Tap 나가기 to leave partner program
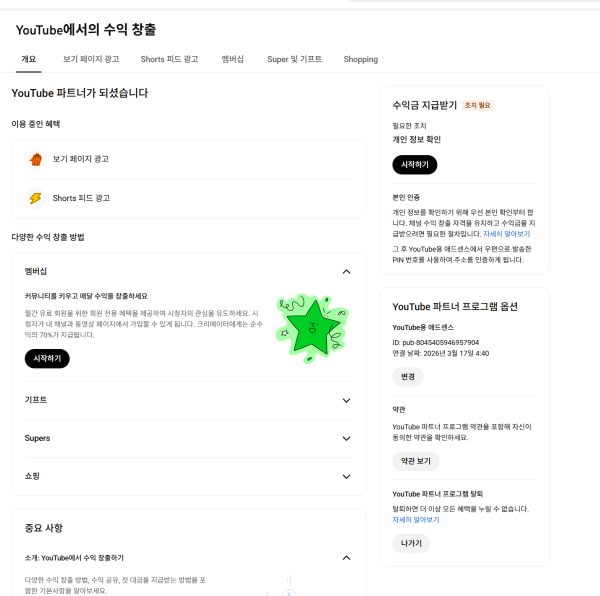The width and height of the screenshot is (600, 596). 411,543
